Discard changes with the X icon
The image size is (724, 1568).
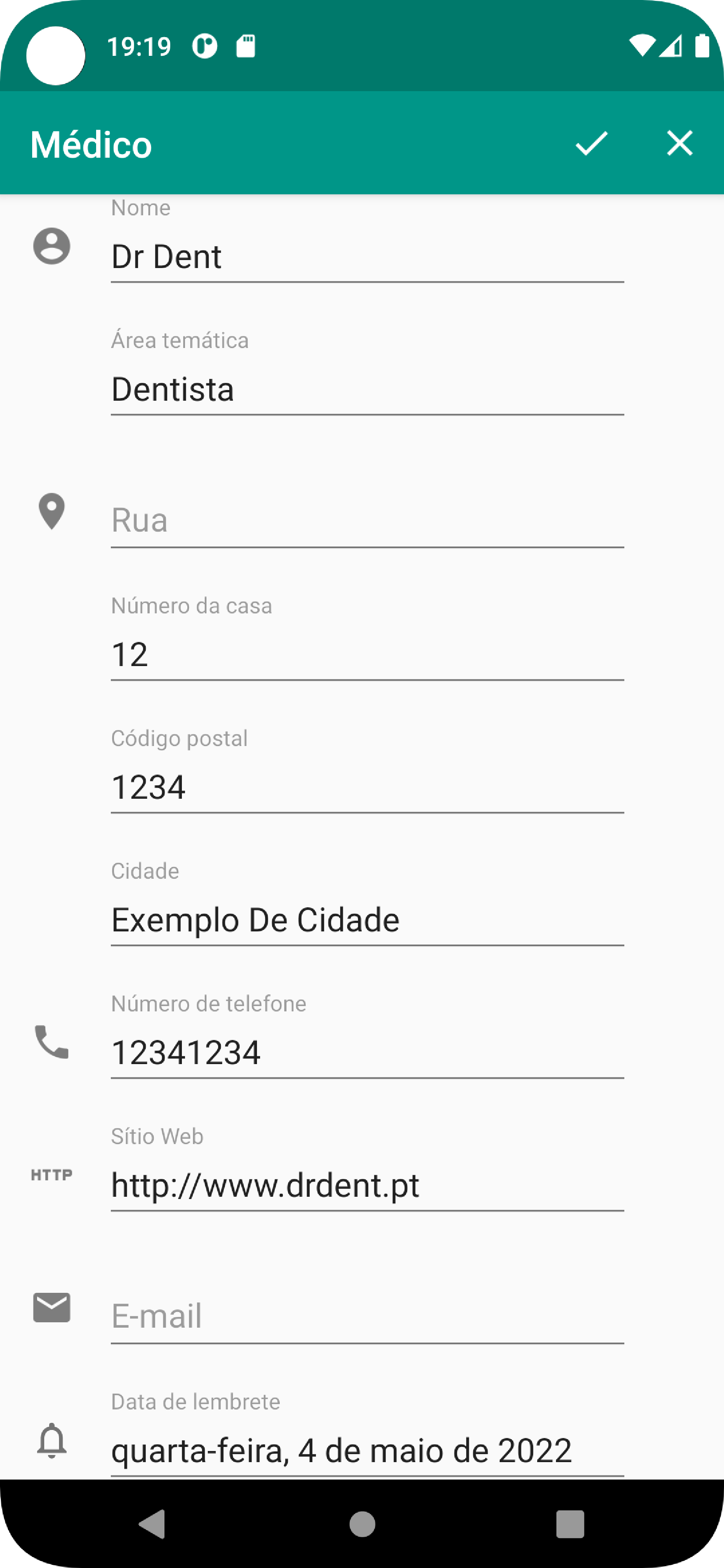coord(679,144)
